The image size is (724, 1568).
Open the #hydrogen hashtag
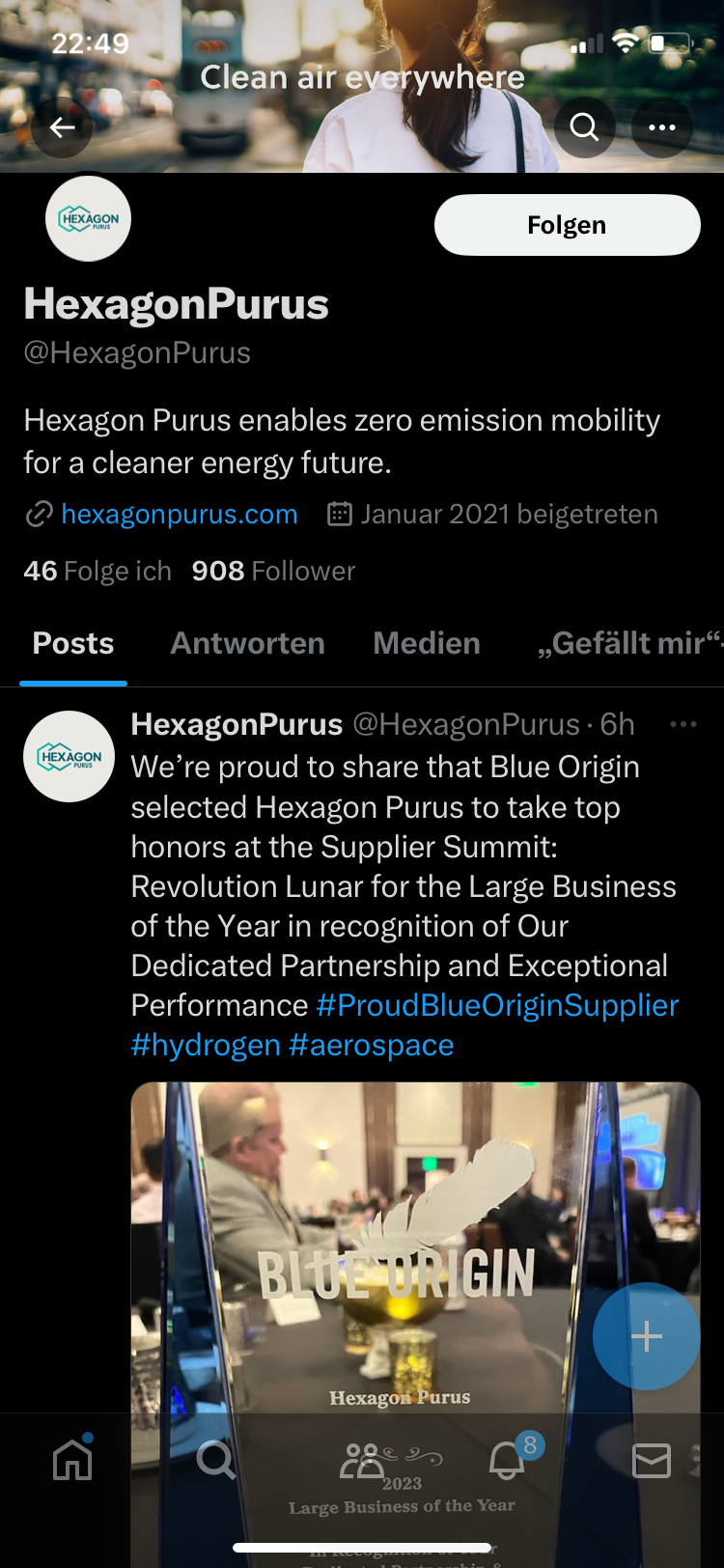tap(205, 1045)
